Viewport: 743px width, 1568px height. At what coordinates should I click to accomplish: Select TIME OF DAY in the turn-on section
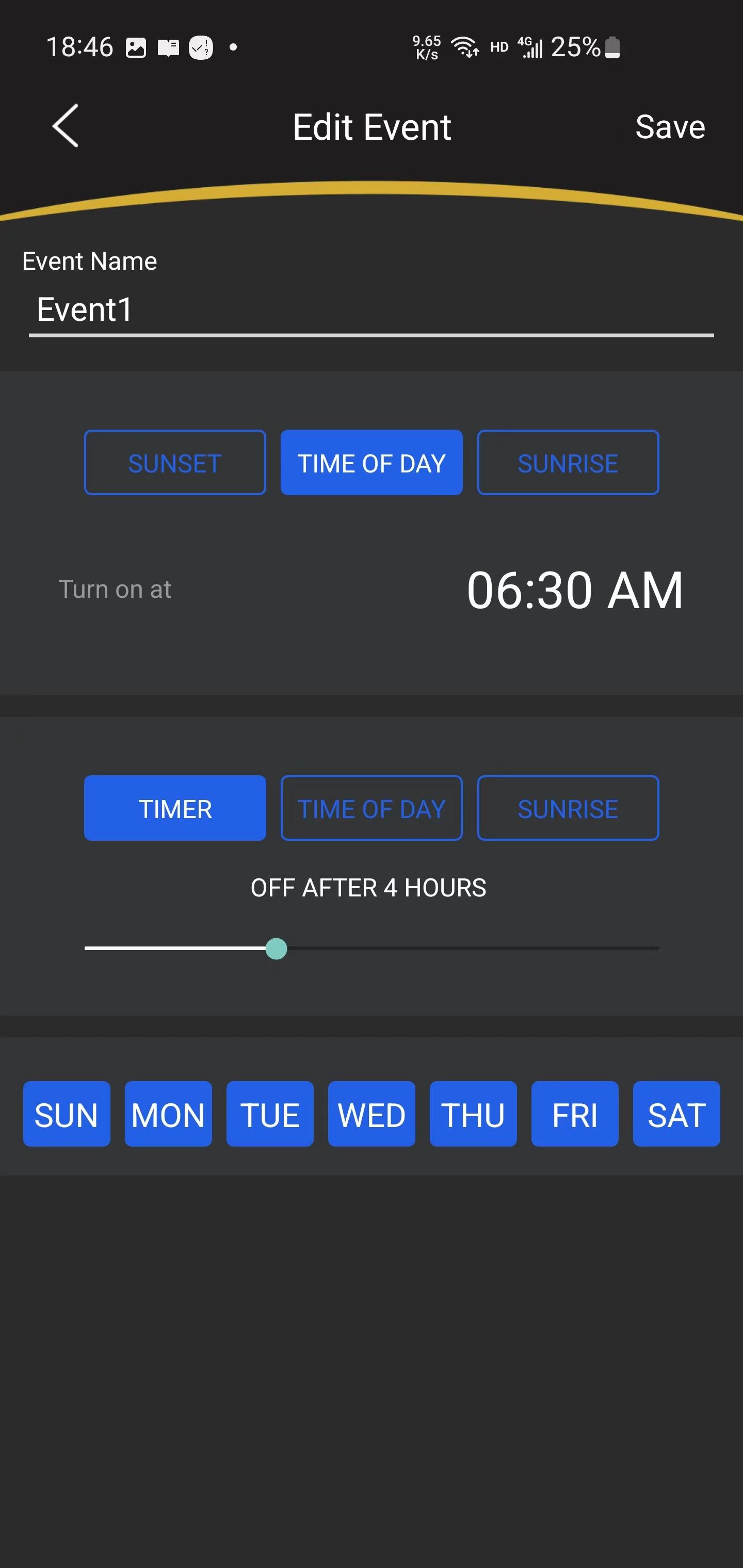pos(372,463)
